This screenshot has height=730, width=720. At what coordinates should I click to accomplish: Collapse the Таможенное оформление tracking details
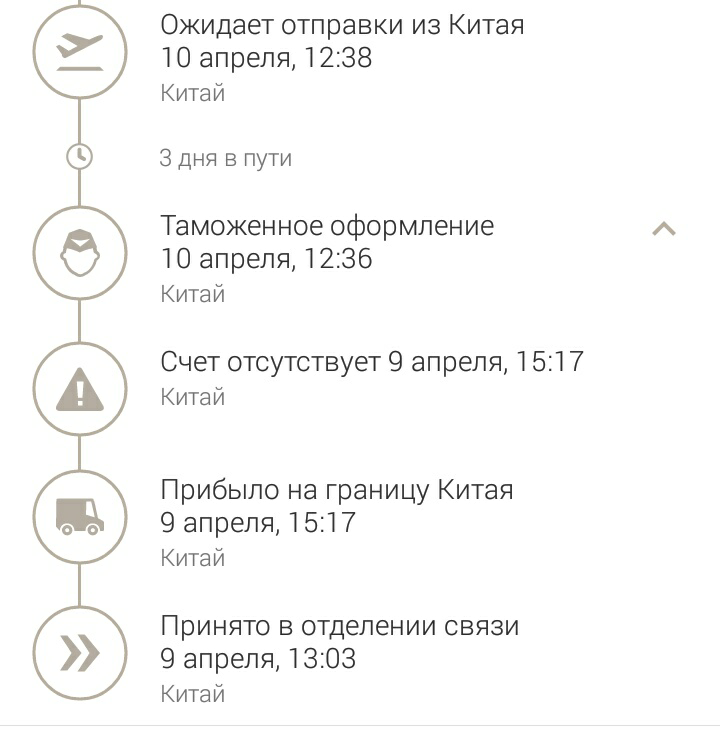click(x=664, y=229)
